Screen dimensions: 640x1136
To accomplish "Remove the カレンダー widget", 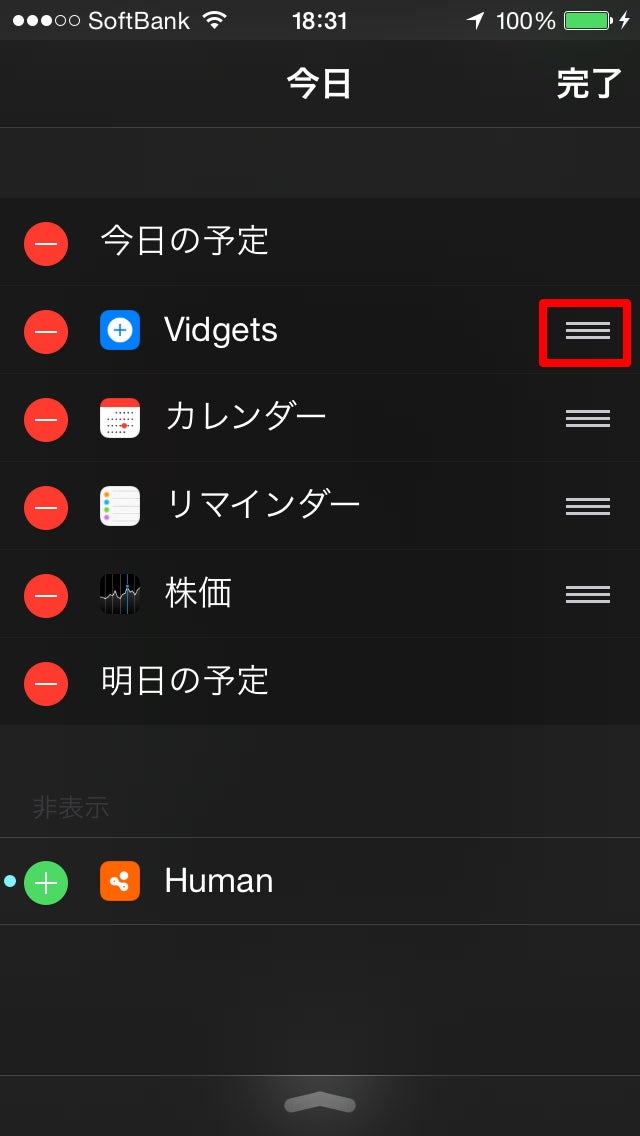I will pos(46,419).
